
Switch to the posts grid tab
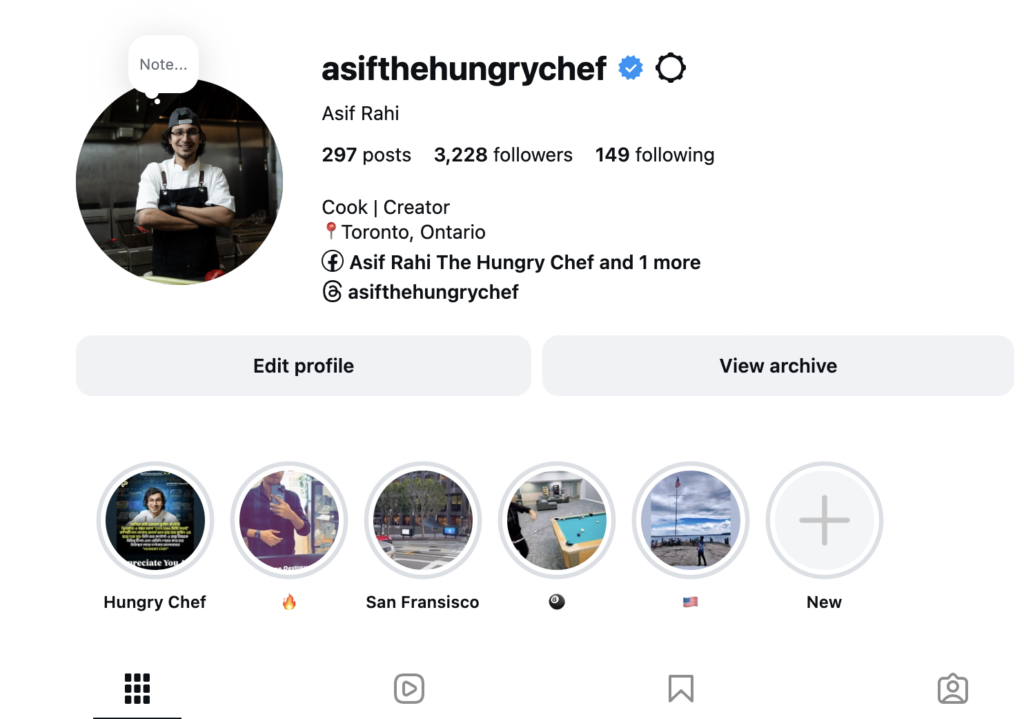(x=137, y=688)
